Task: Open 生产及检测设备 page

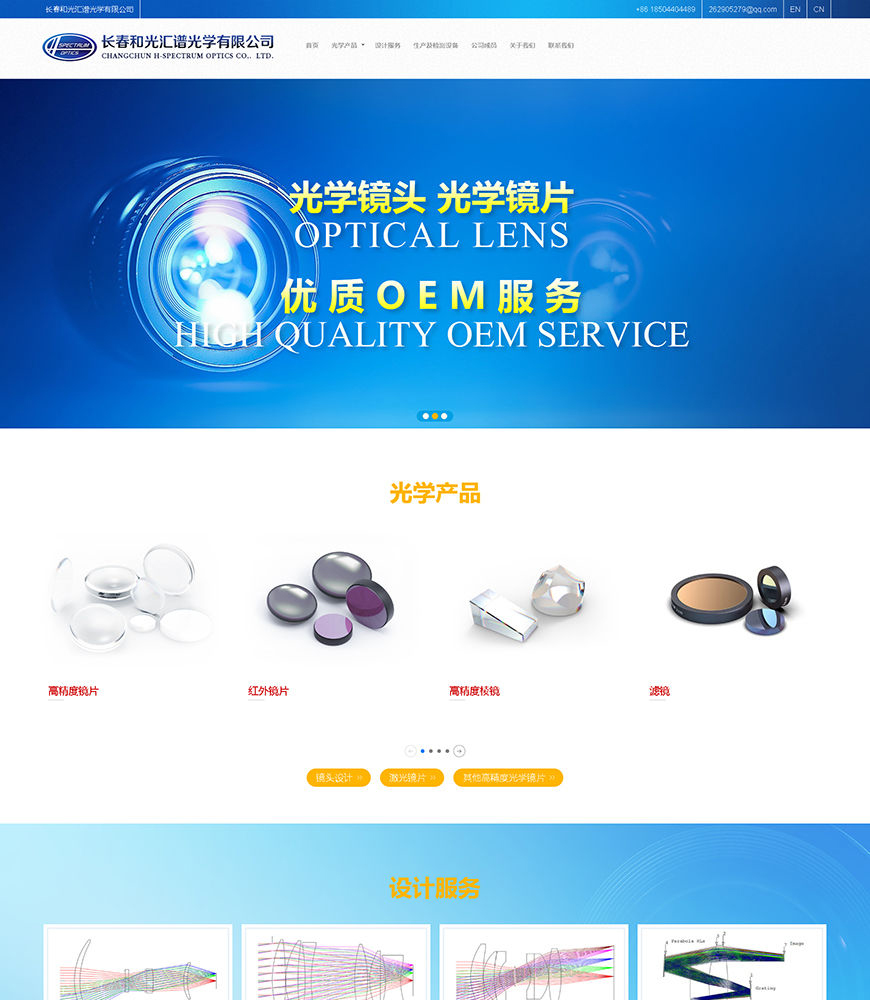Action: [x=436, y=46]
